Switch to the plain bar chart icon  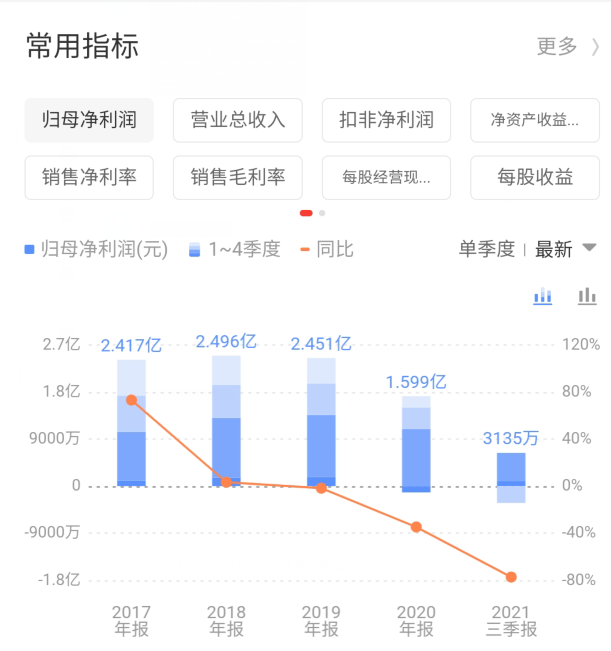point(587,296)
